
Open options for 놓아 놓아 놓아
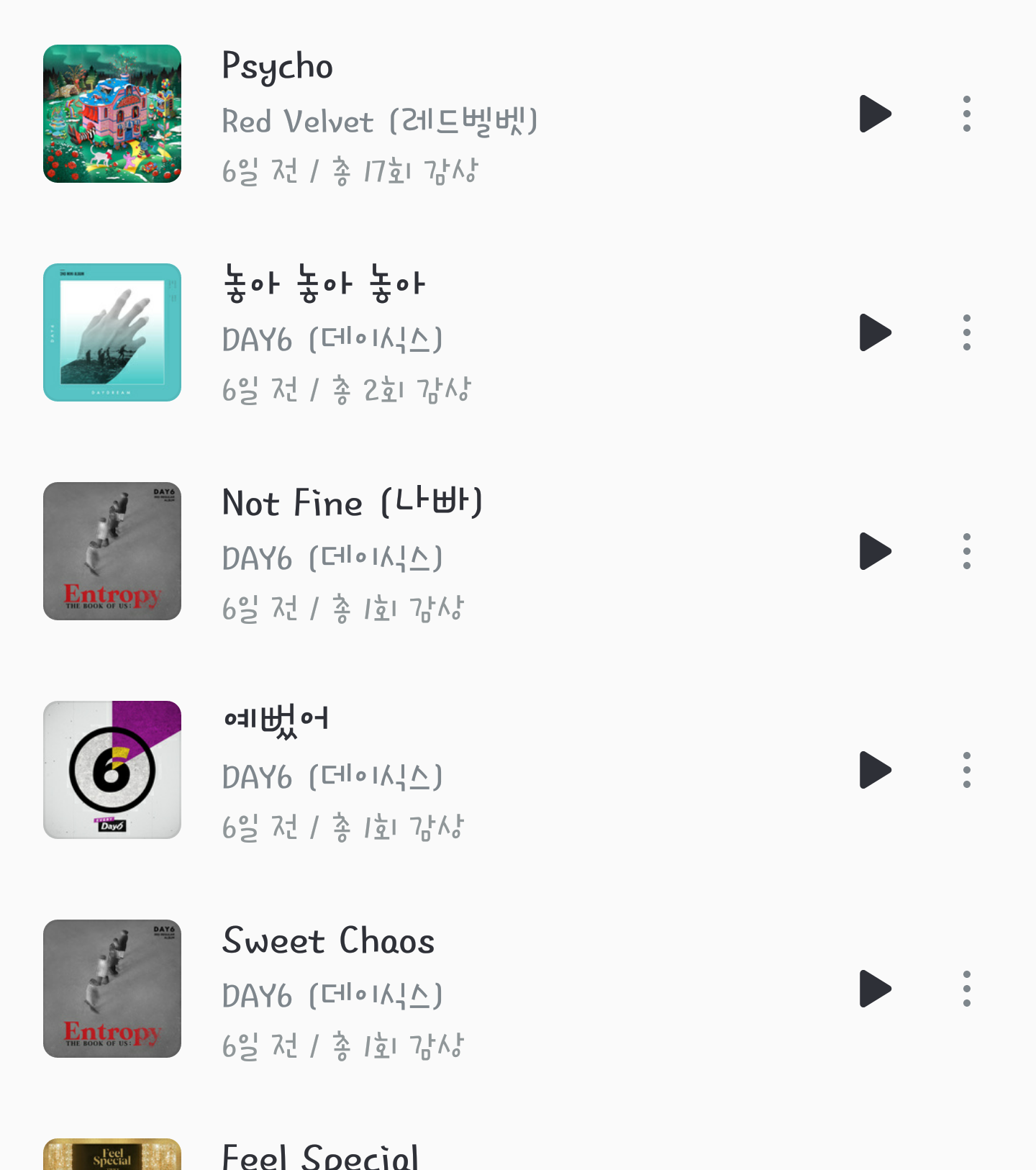pyautogui.click(x=968, y=332)
